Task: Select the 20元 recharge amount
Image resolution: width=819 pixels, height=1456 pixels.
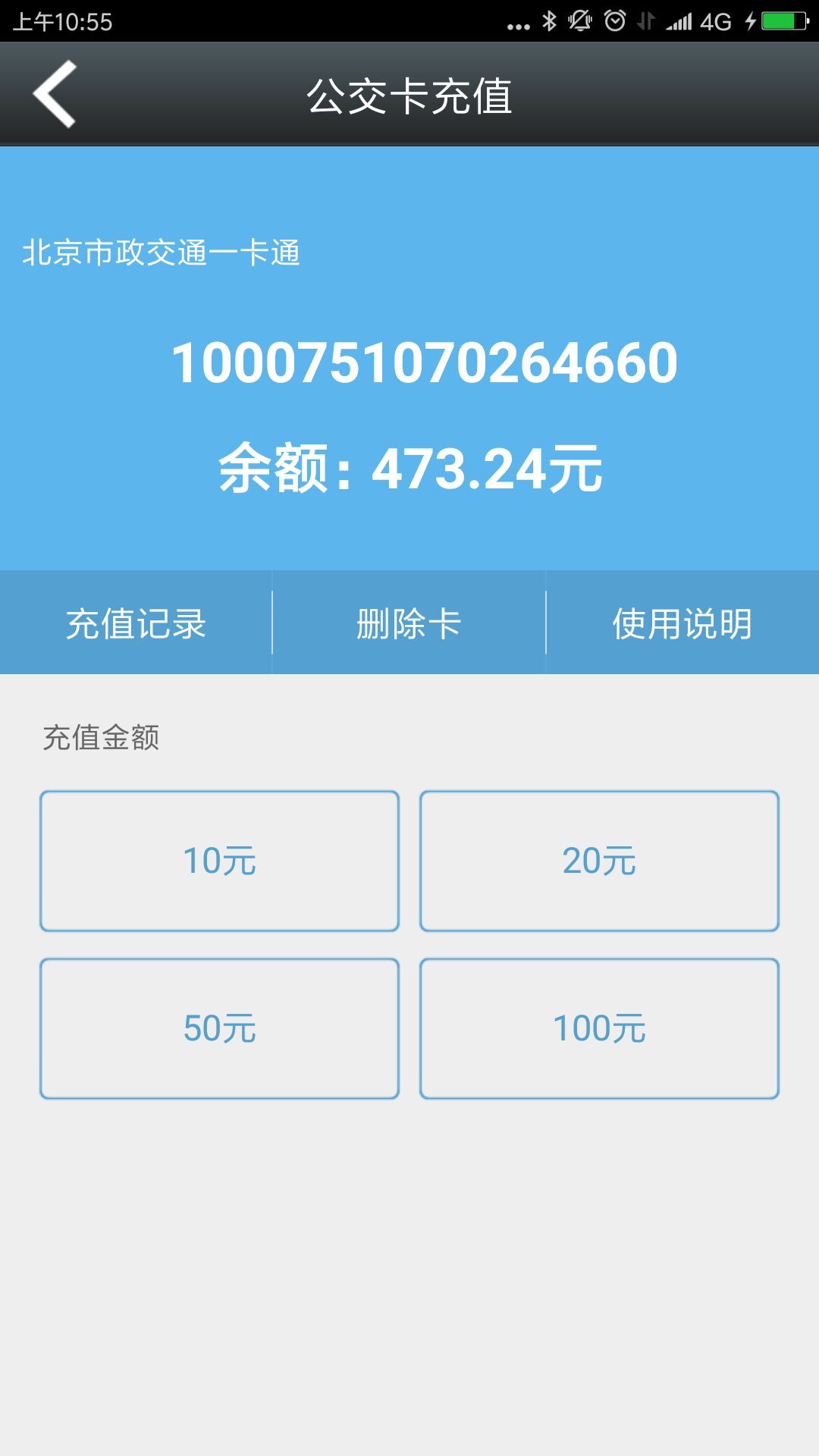Action: click(599, 861)
